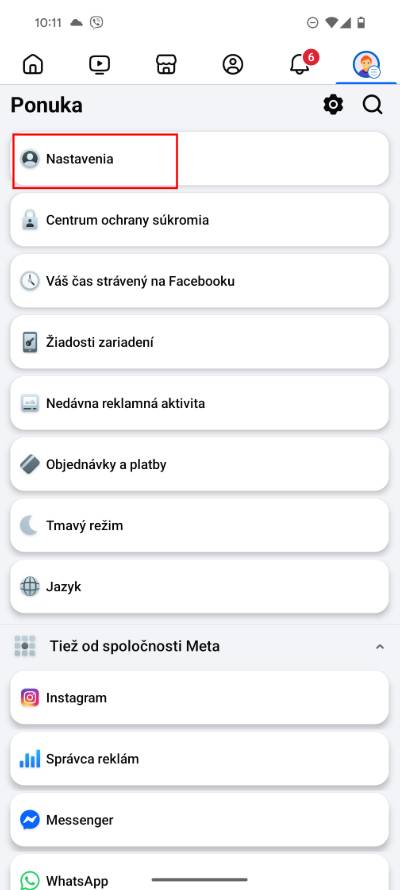Tap the search magnifier icon
This screenshot has height=890, width=400.
(x=373, y=105)
